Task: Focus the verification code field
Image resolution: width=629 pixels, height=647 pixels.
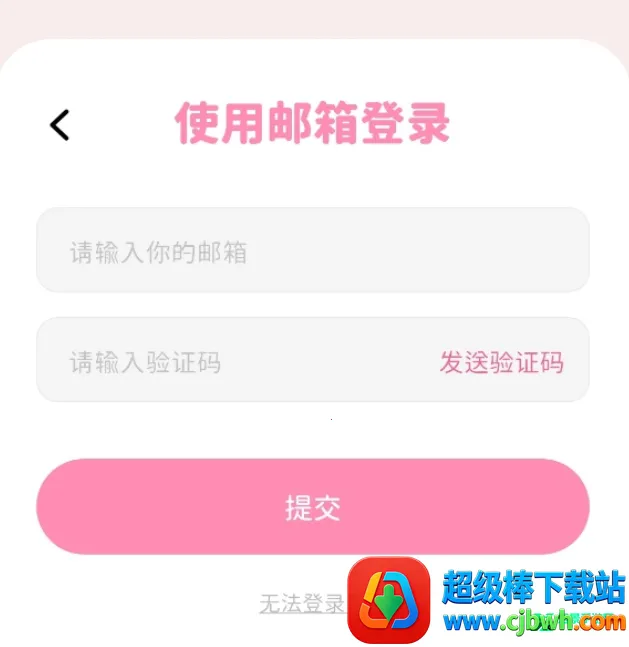Action: pyautogui.click(x=230, y=361)
